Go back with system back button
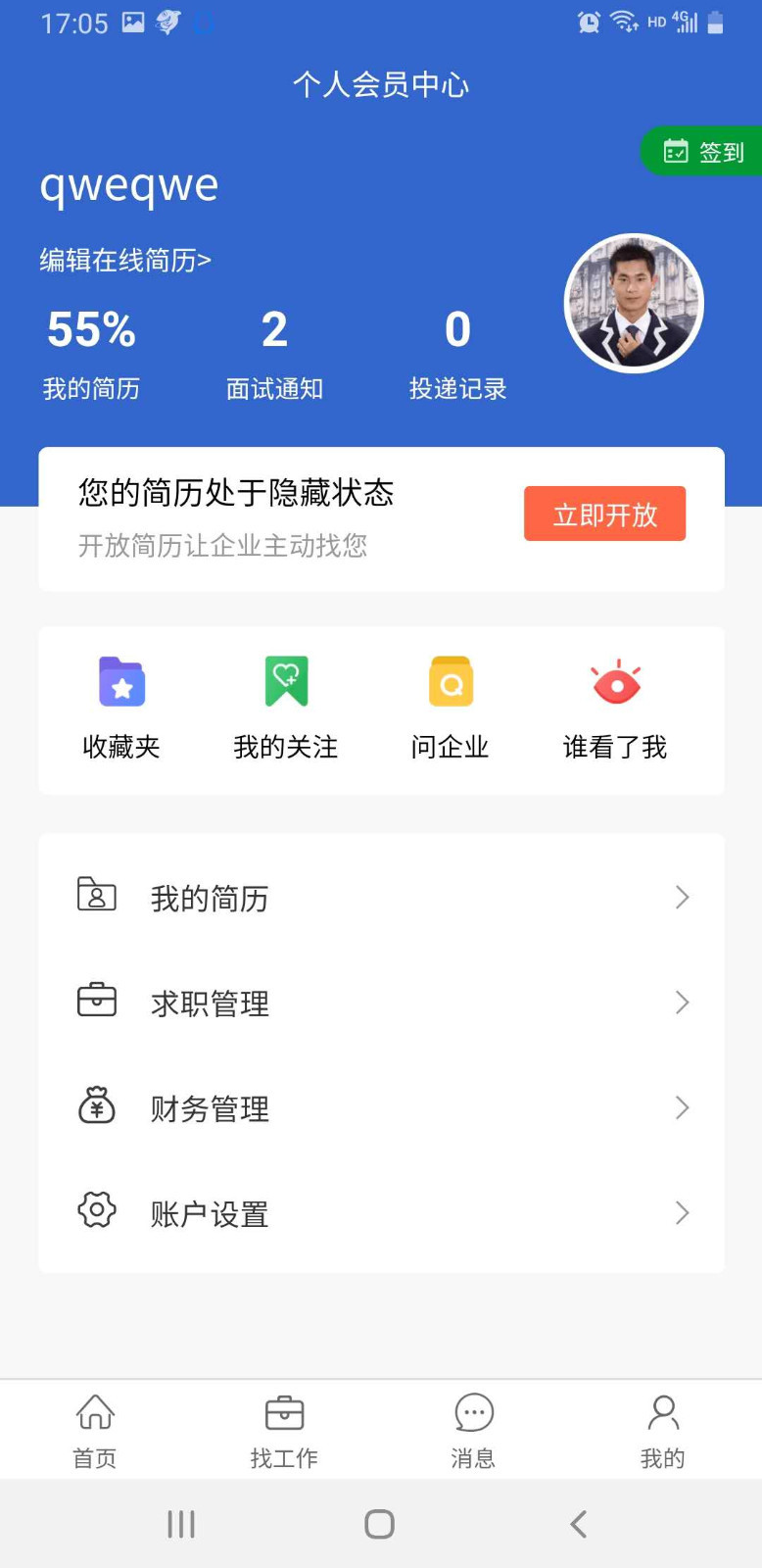The width and height of the screenshot is (762, 1568). [x=579, y=1524]
